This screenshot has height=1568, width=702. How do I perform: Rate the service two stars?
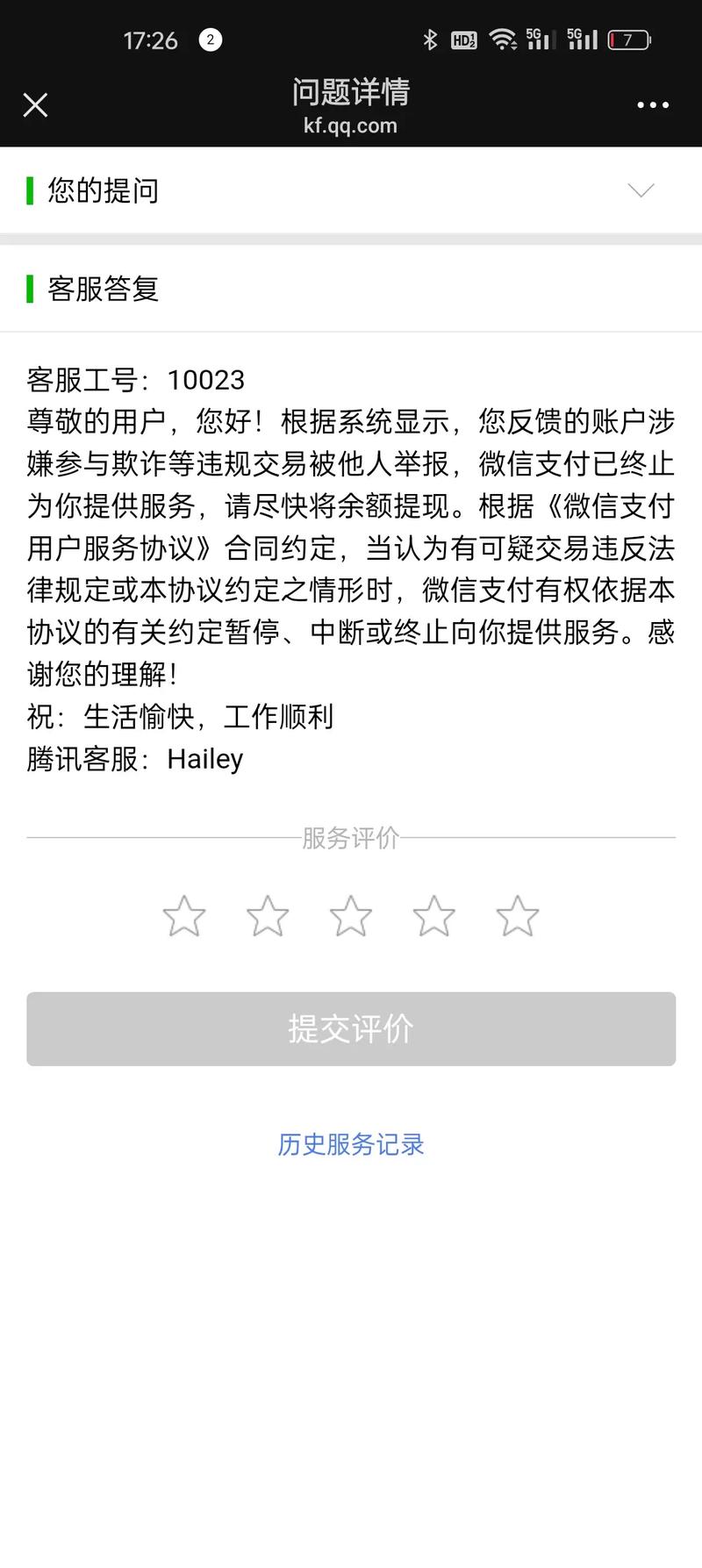coord(268,916)
